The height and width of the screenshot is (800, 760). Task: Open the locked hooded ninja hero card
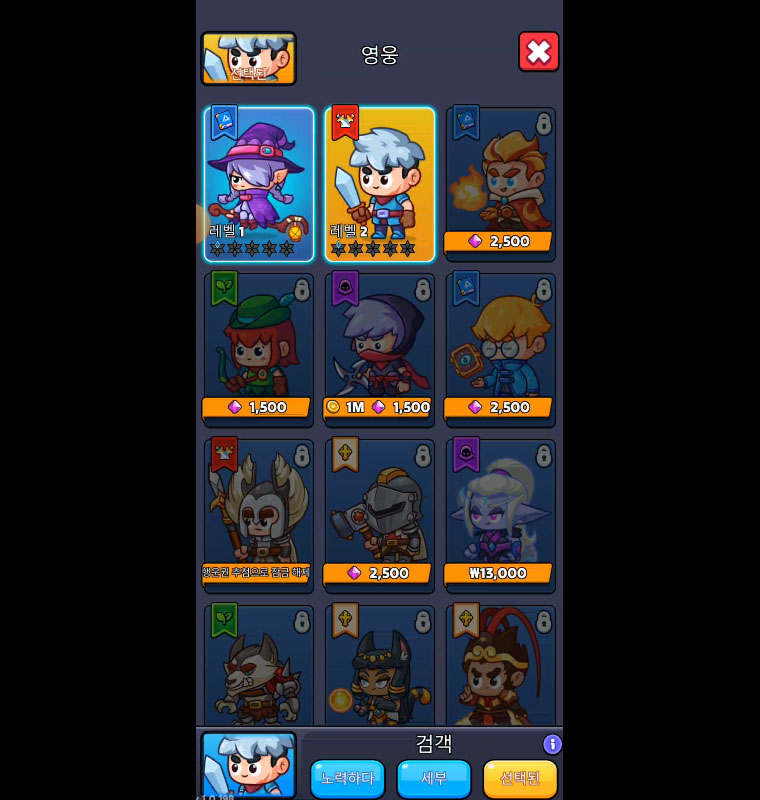(x=380, y=350)
